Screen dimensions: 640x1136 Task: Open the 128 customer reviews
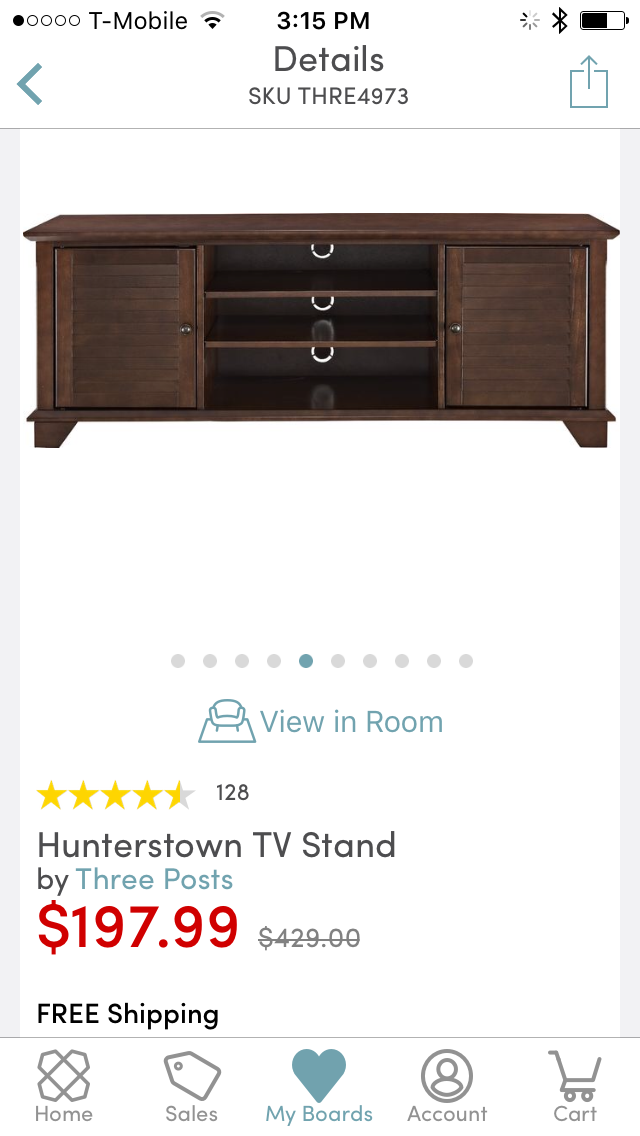click(232, 793)
